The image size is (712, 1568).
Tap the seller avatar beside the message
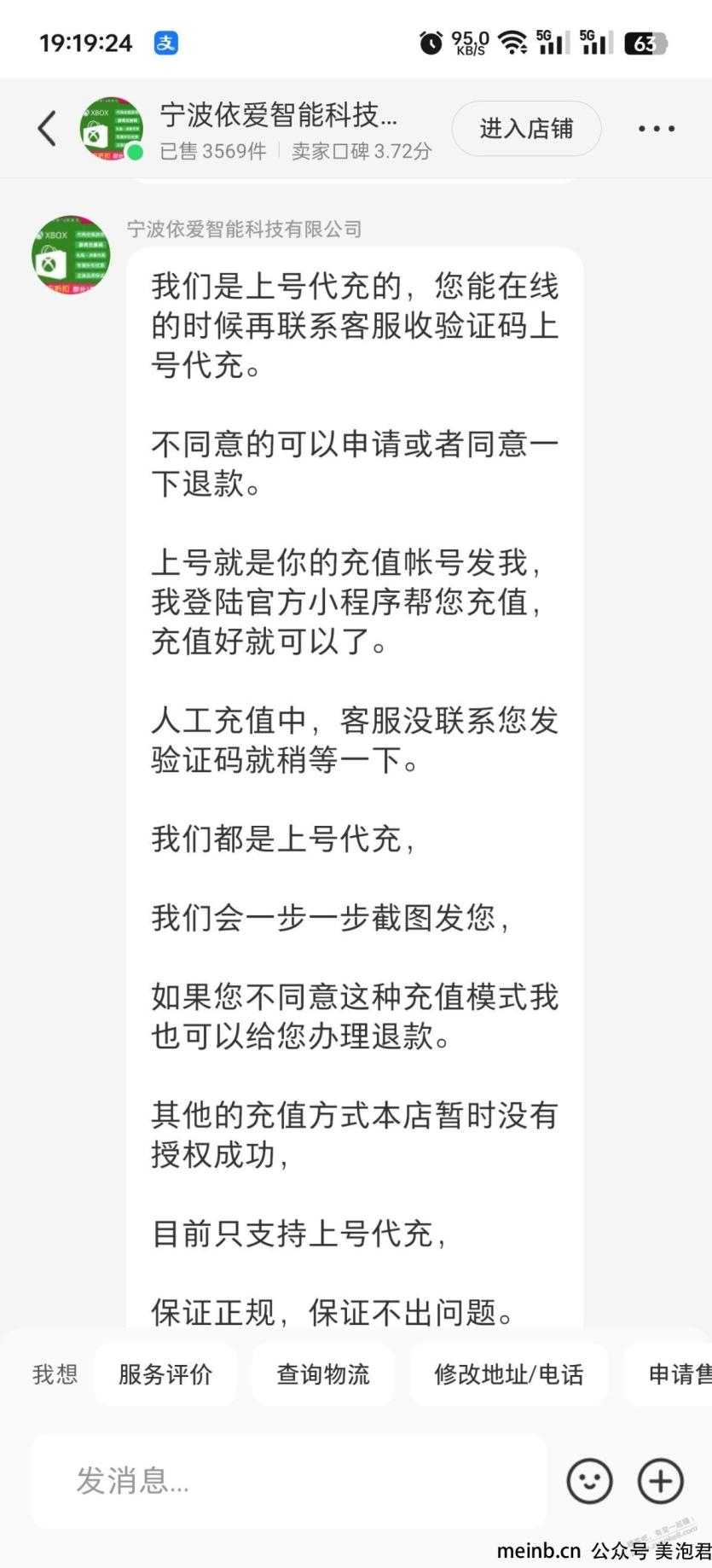(72, 255)
